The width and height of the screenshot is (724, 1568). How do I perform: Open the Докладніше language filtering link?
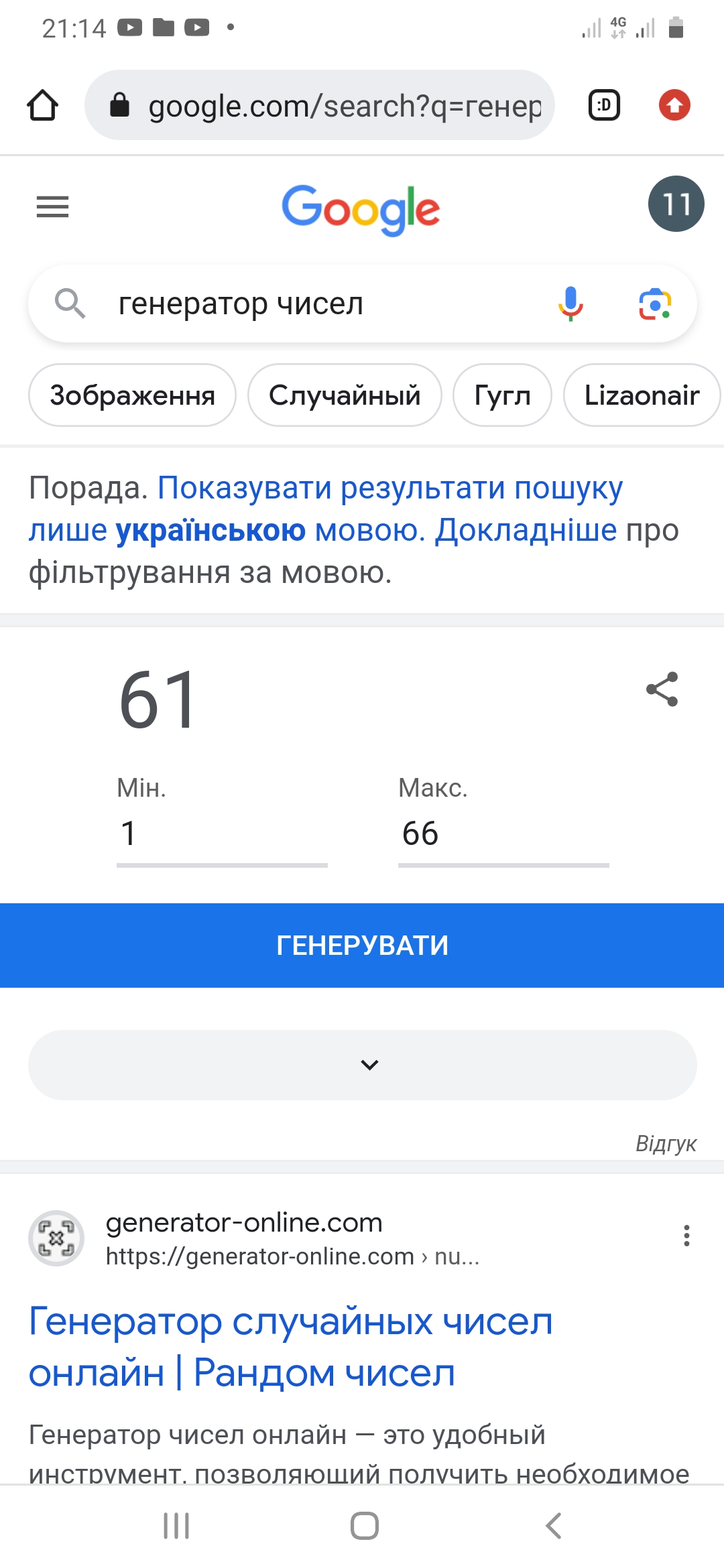click(526, 531)
